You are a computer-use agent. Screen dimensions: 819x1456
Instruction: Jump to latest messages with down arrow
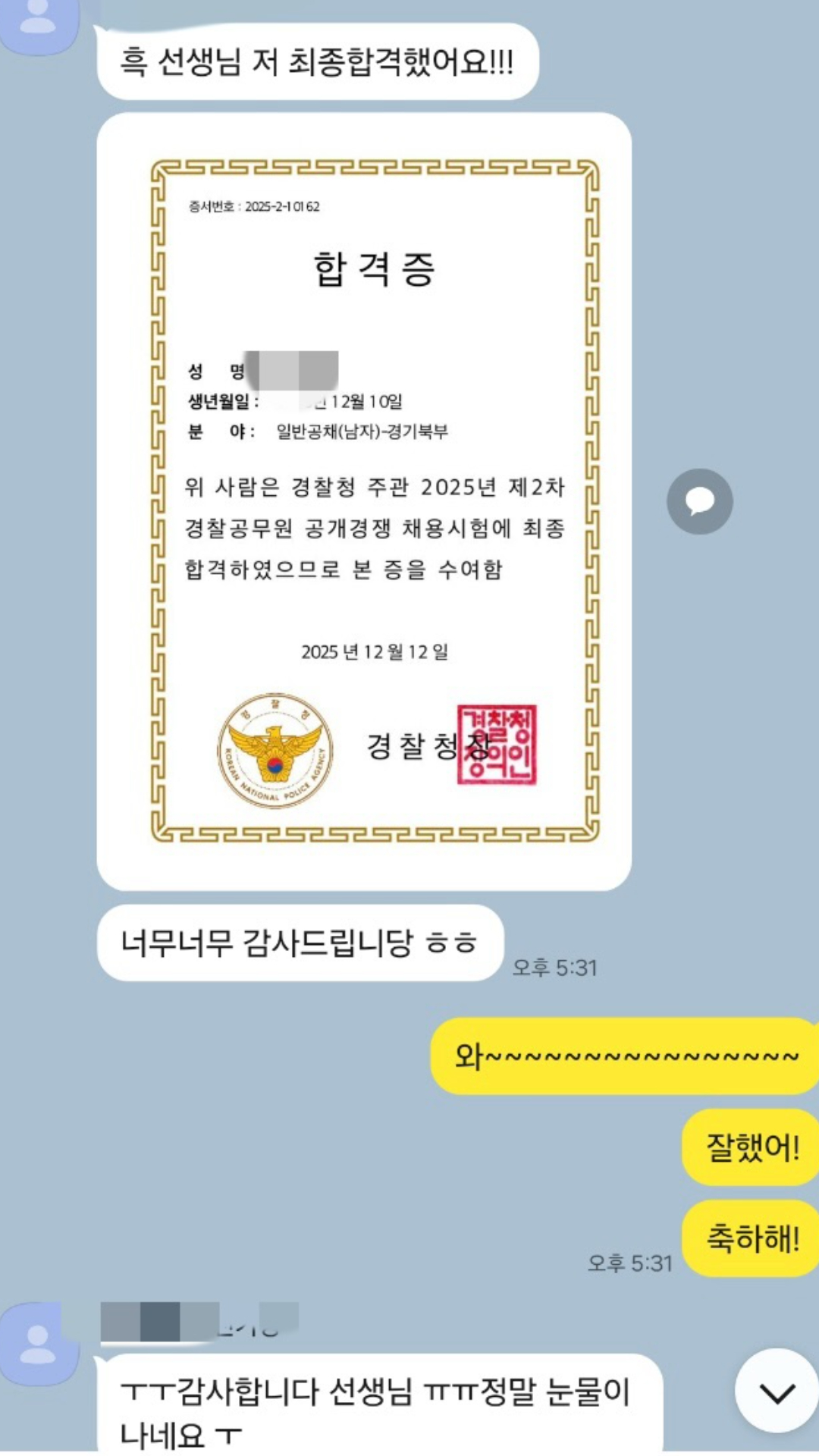tap(777, 1392)
